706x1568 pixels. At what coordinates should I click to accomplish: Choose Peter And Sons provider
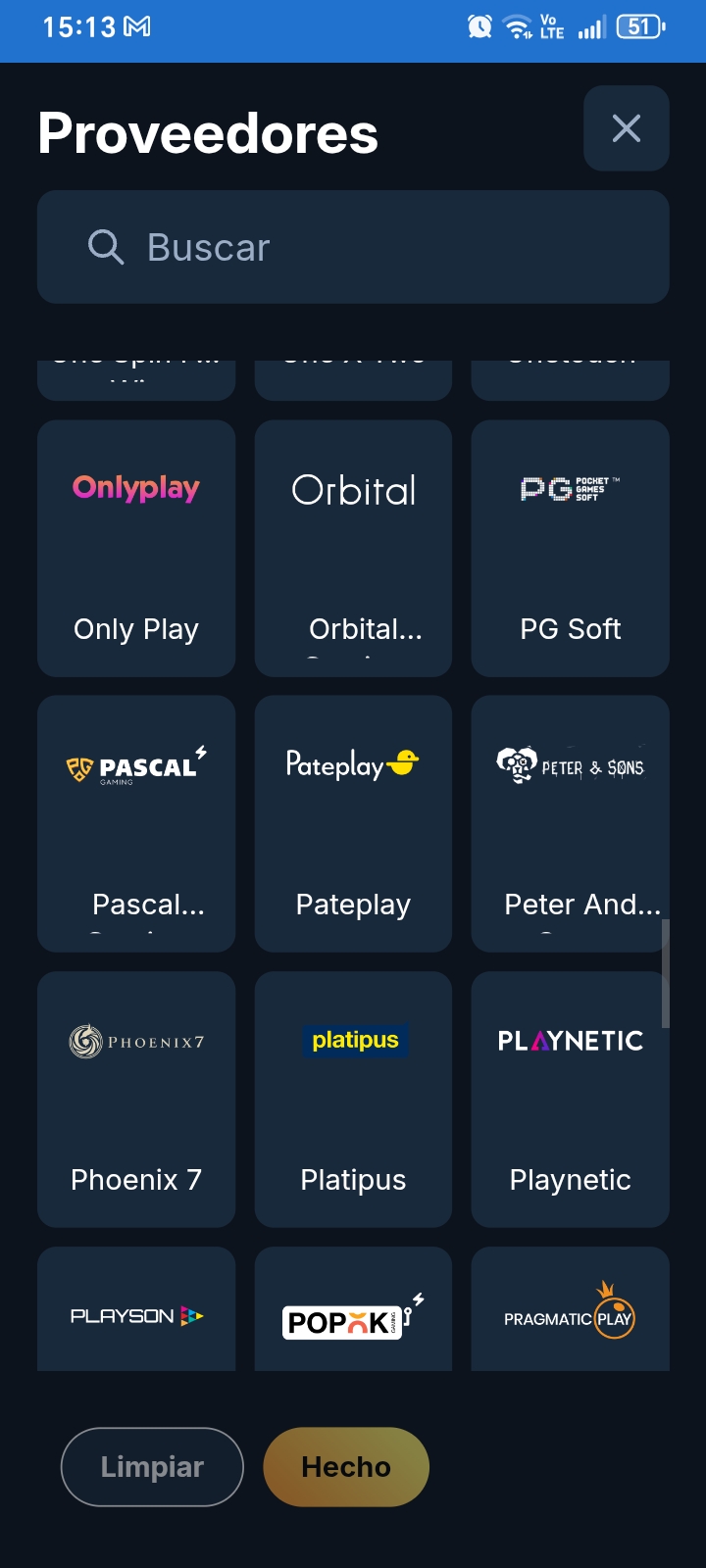click(571, 824)
